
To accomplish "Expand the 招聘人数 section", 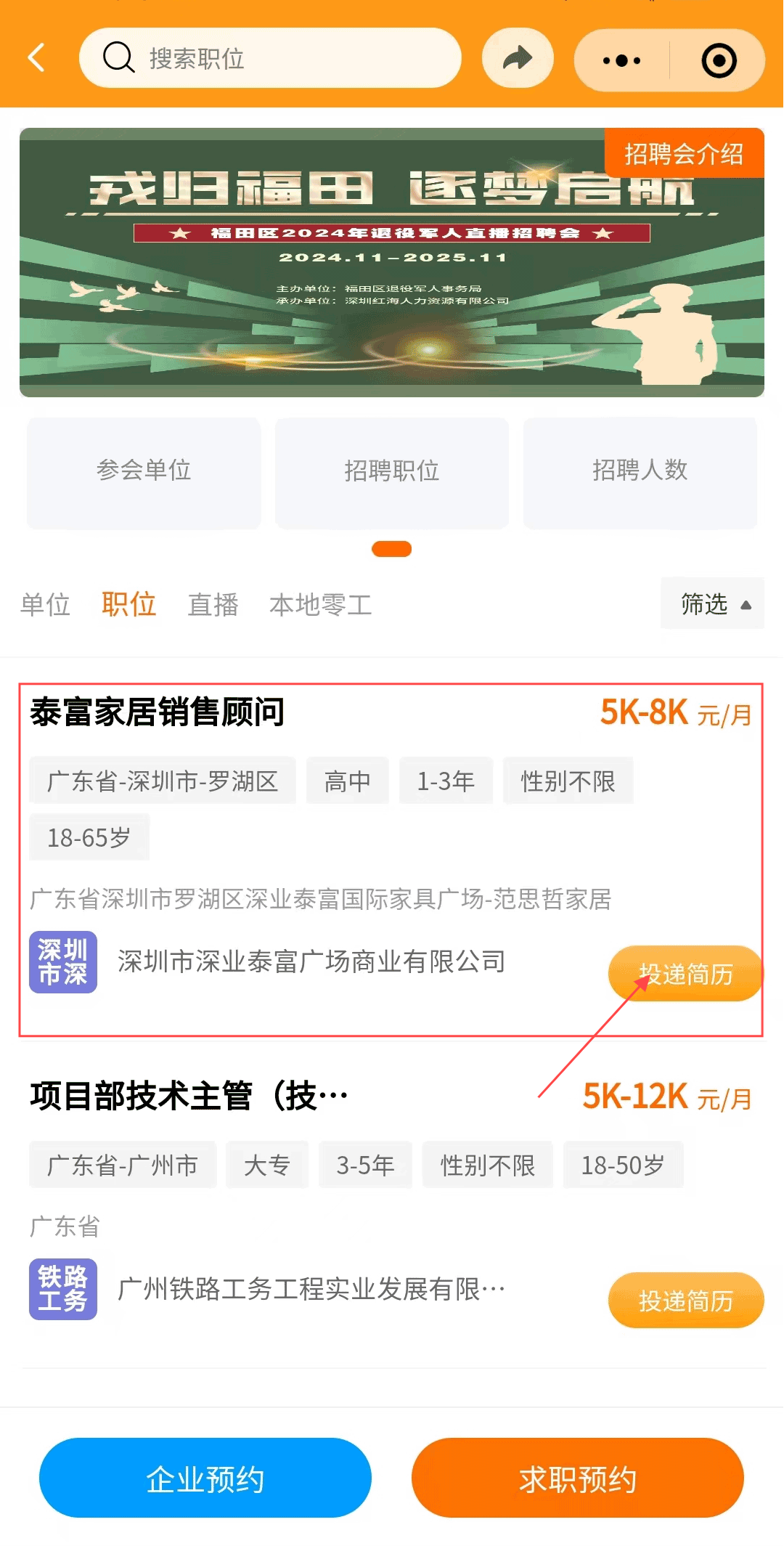I will [640, 472].
